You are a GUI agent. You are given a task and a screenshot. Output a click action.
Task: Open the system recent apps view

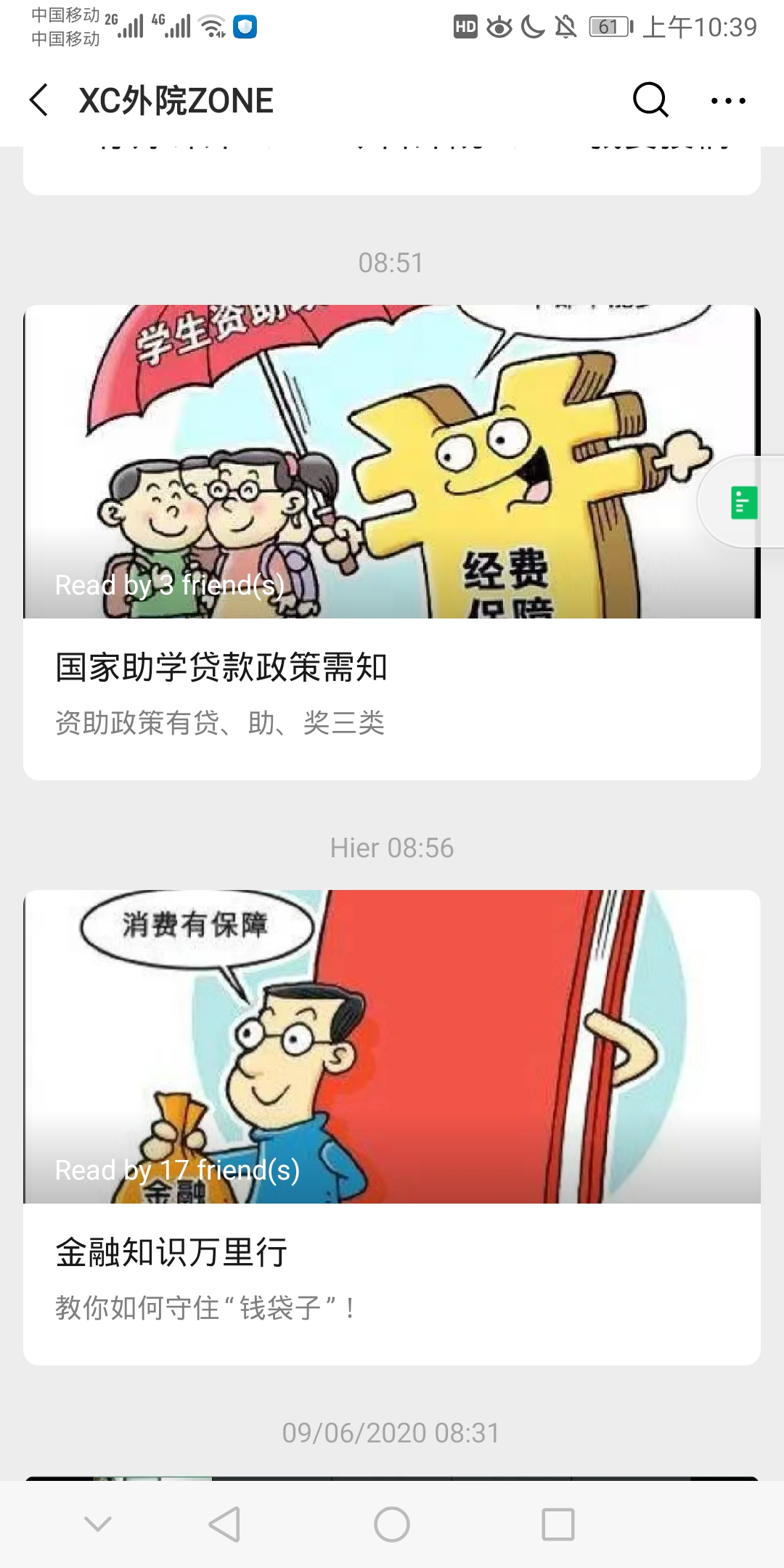tap(558, 1524)
